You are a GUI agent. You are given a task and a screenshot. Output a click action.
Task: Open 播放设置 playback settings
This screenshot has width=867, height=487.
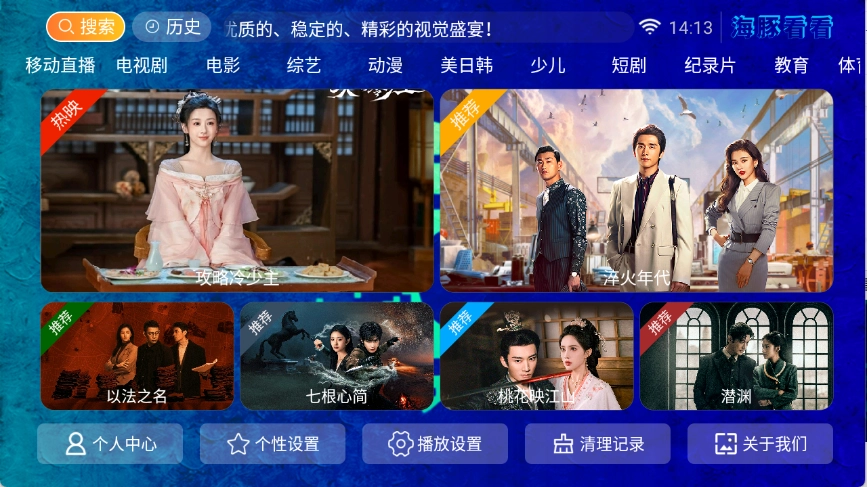pos(435,444)
